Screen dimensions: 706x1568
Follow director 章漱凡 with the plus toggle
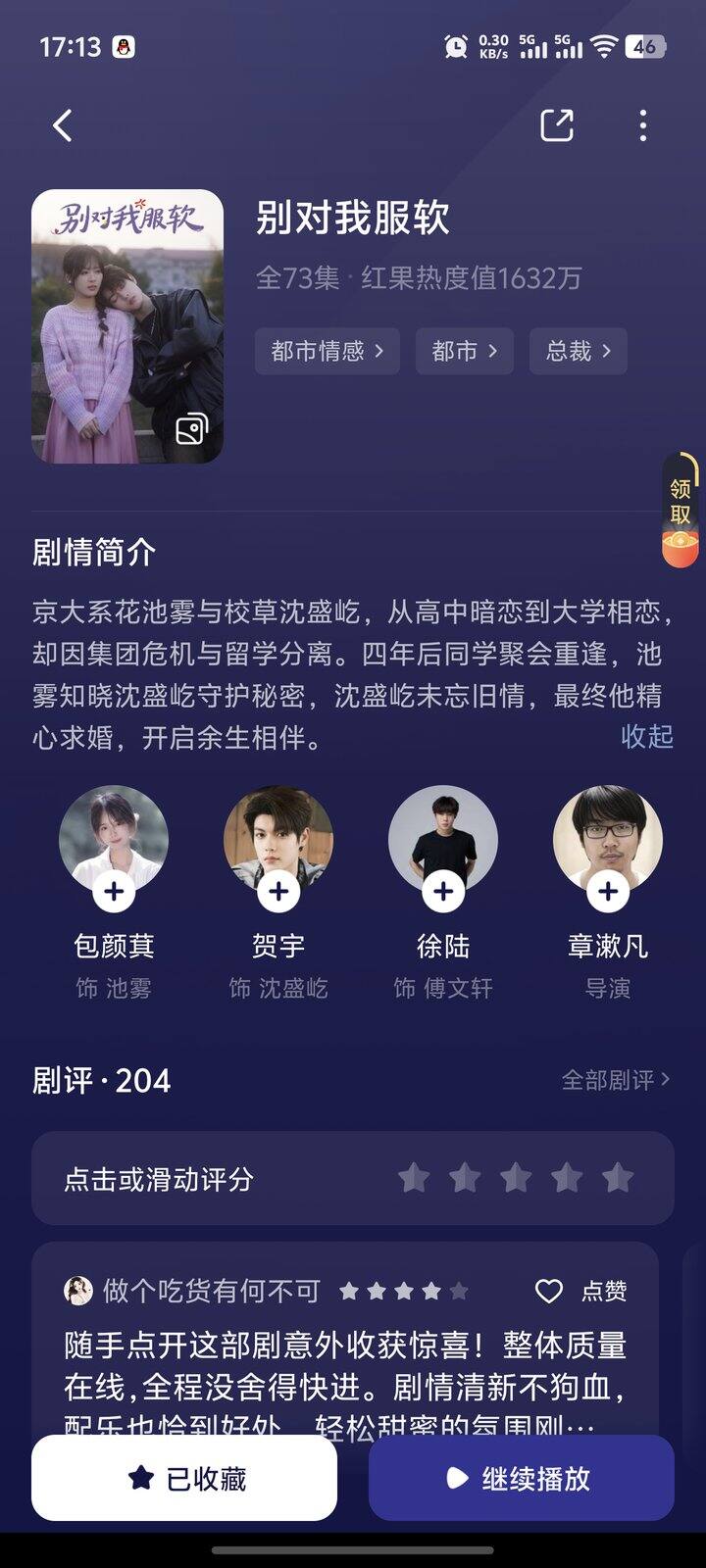(609, 892)
